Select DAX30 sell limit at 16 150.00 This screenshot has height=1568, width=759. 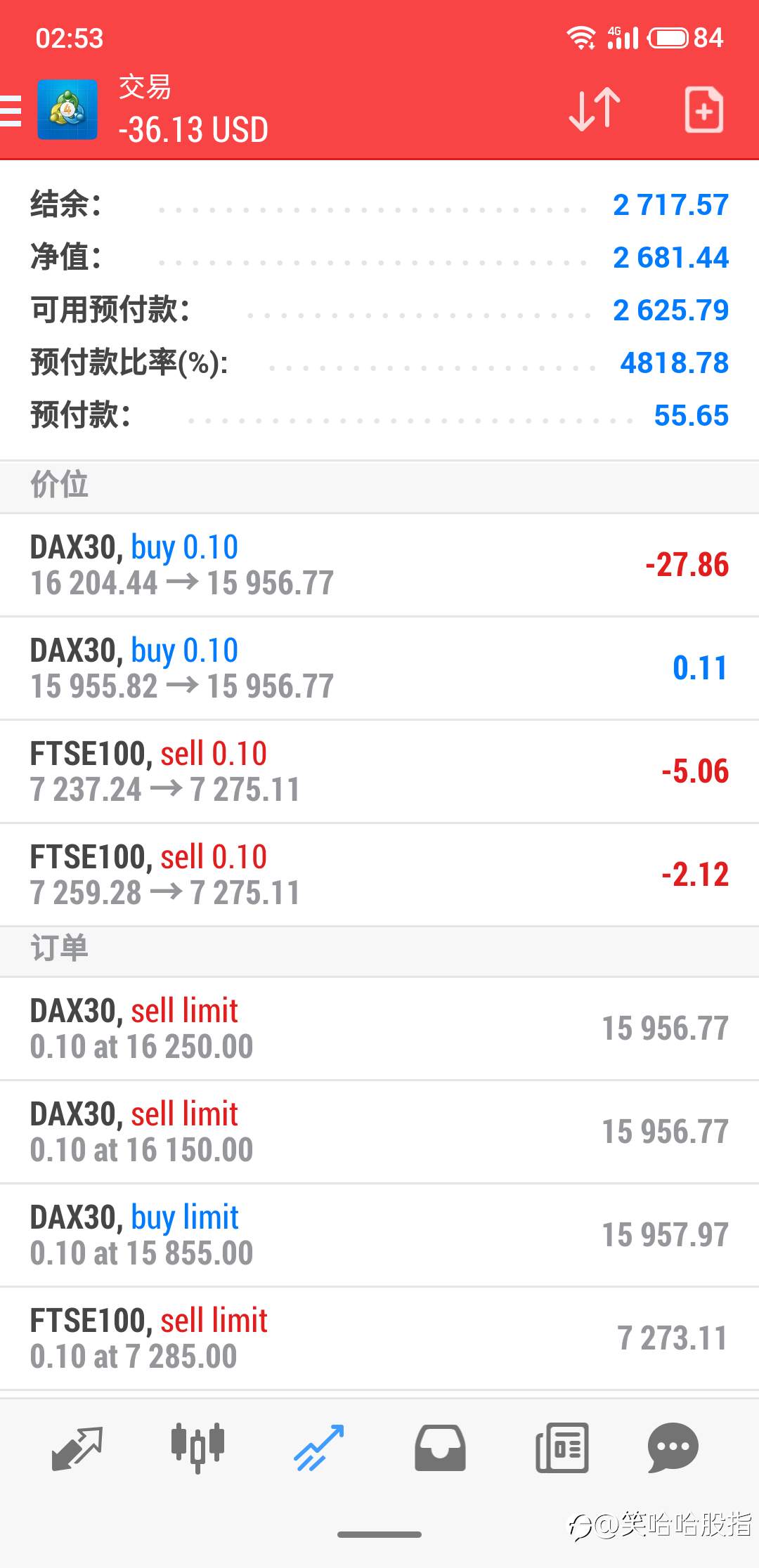click(379, 1132)
